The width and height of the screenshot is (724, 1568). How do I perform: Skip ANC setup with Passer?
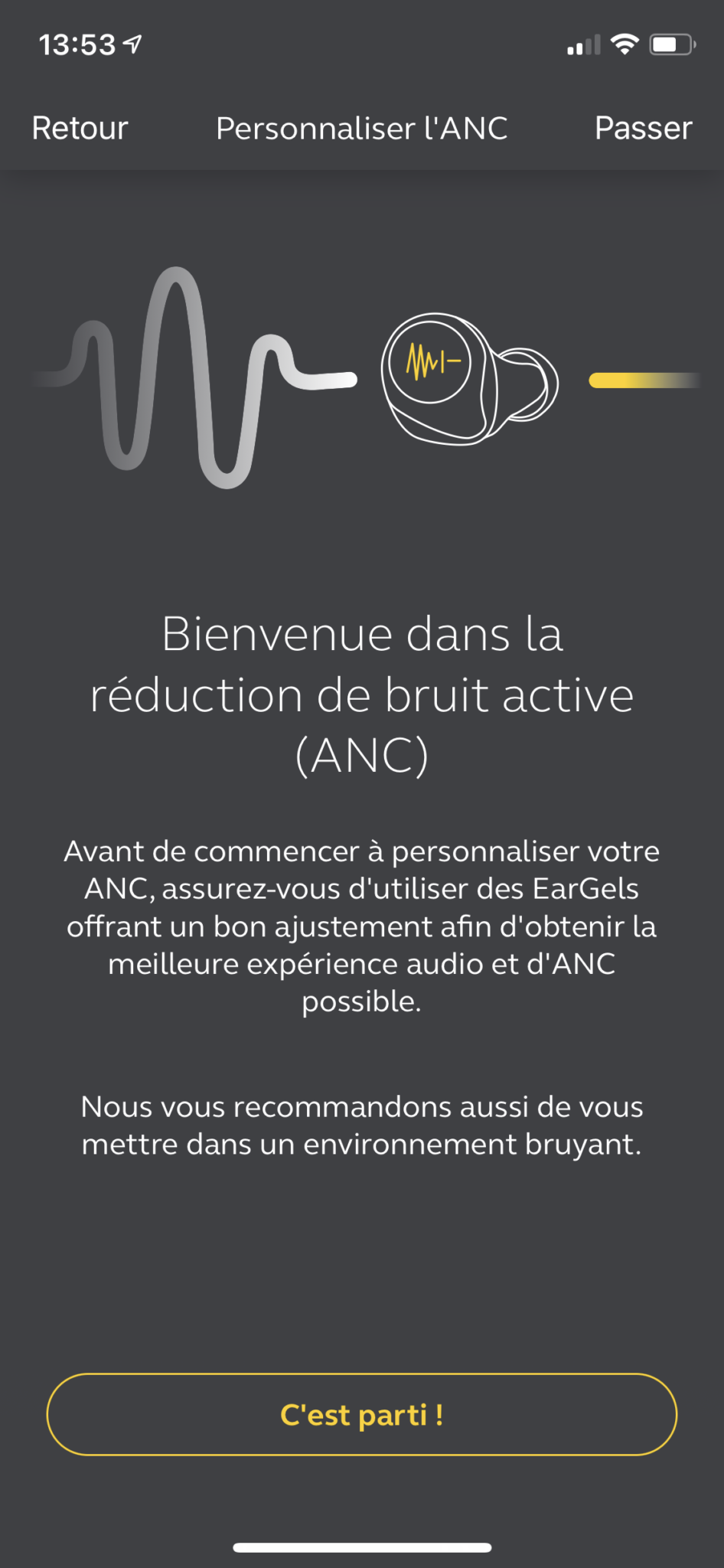(x=644, y=128)
